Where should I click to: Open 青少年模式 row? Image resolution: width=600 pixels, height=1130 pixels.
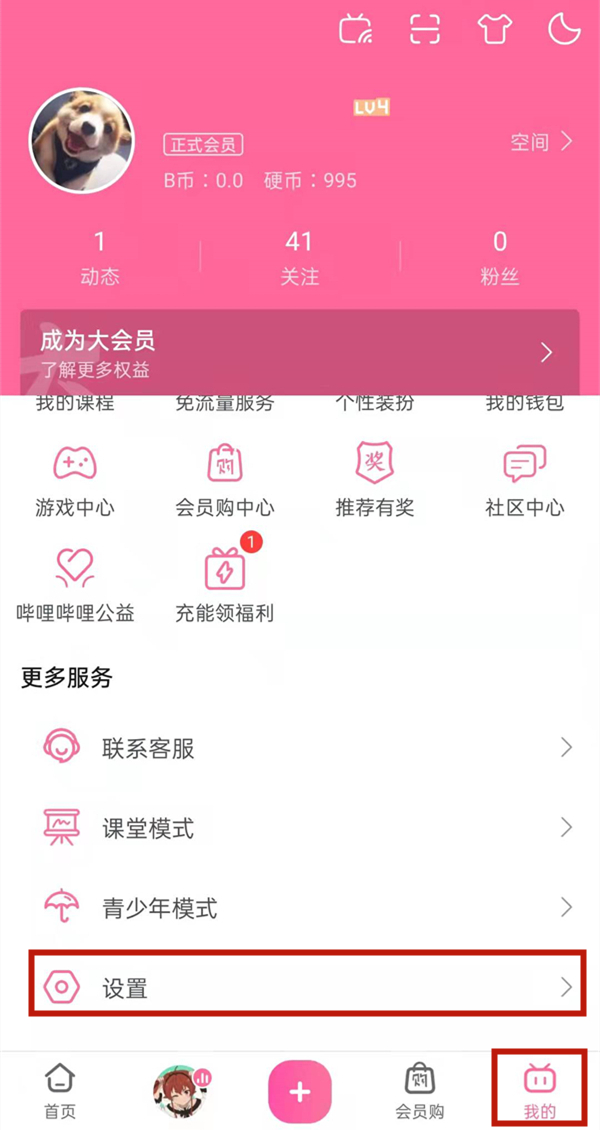pyautogui.click(x=300, y=908)
